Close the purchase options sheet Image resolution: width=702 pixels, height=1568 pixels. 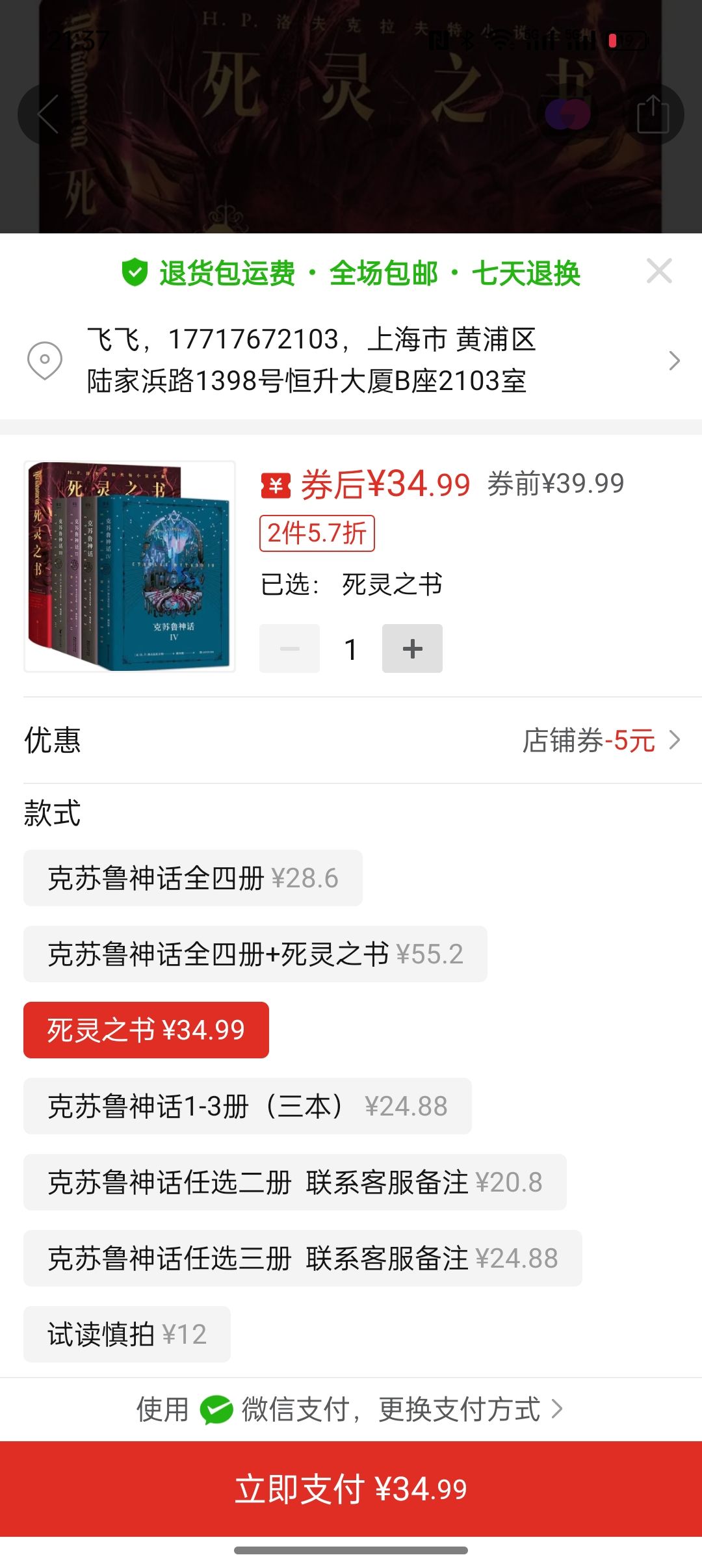tap(659, 271)
